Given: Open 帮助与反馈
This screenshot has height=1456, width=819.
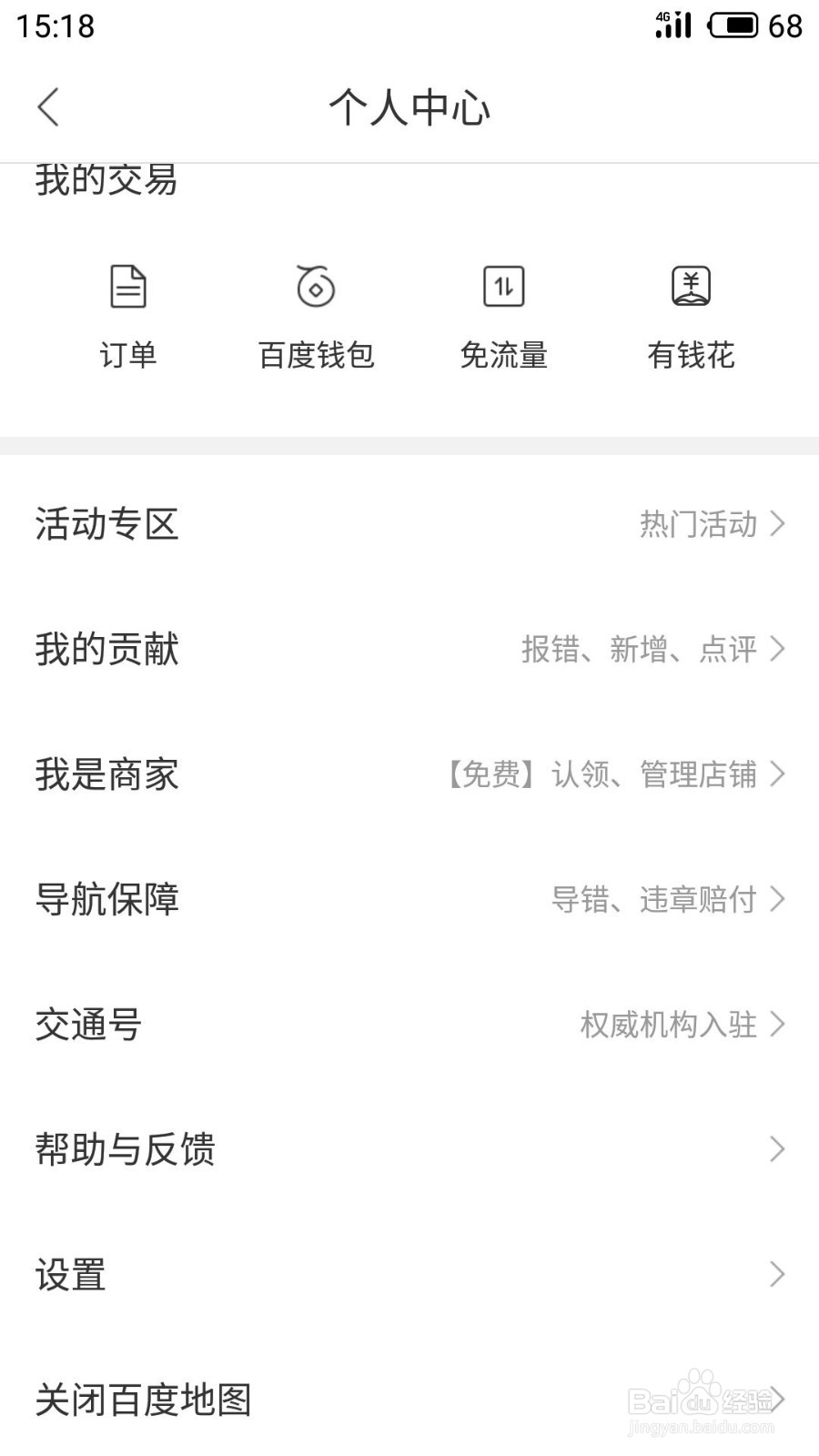Looking at the screenshot, I should (x=409, y=1149).
